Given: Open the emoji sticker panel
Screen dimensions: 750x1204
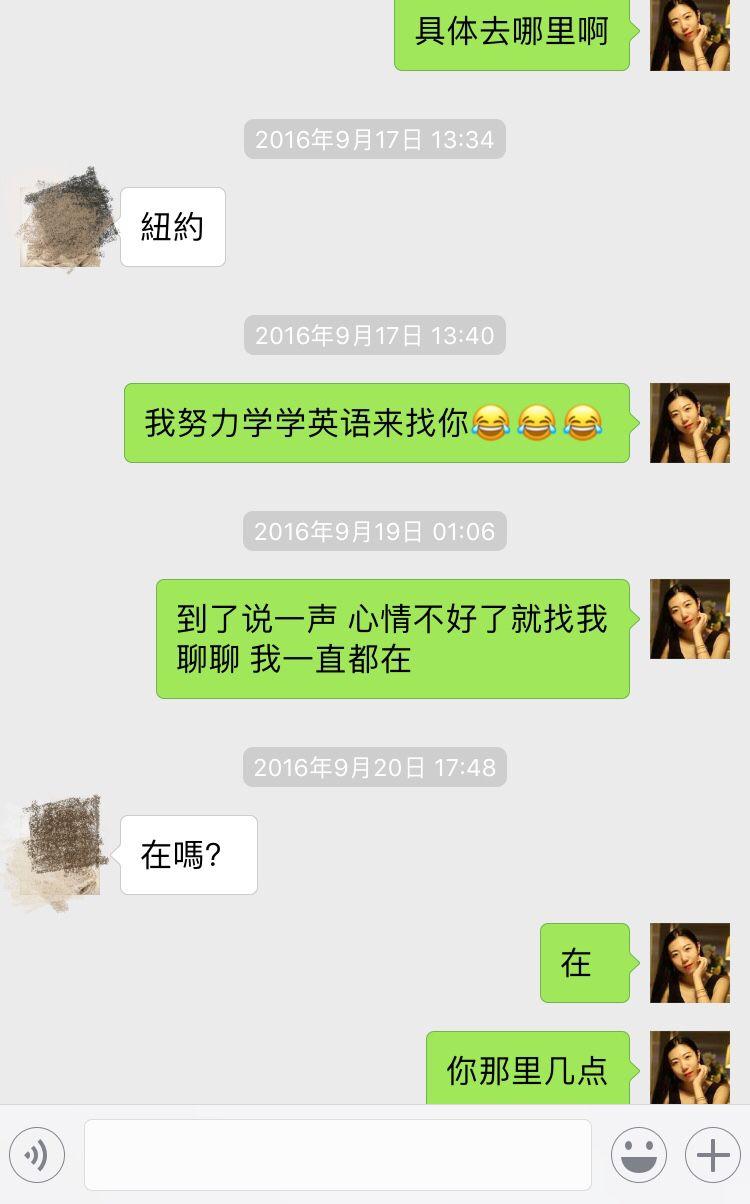Looking at the screenshot, I should pyautogui.click(x=639, y=1155).
